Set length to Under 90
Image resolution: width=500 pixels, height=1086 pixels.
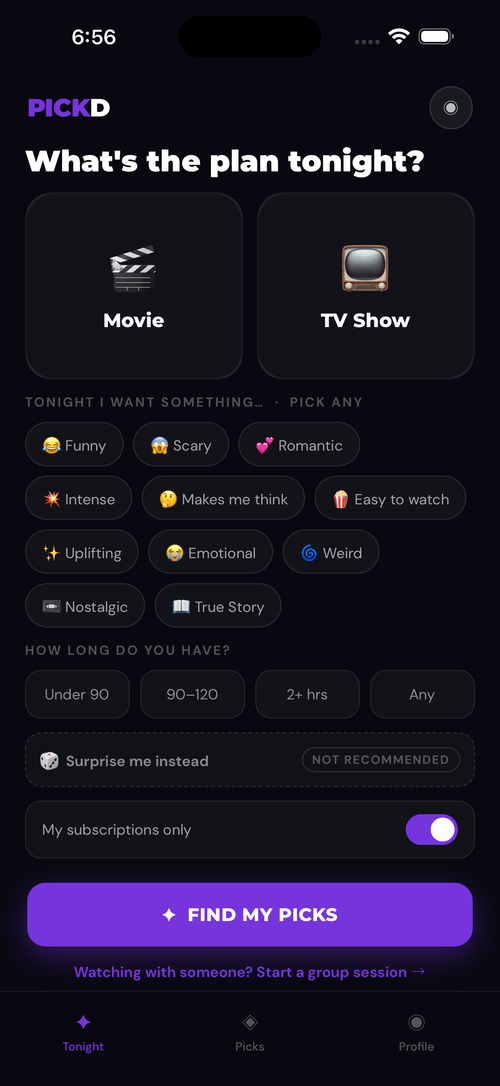(78, 694)
